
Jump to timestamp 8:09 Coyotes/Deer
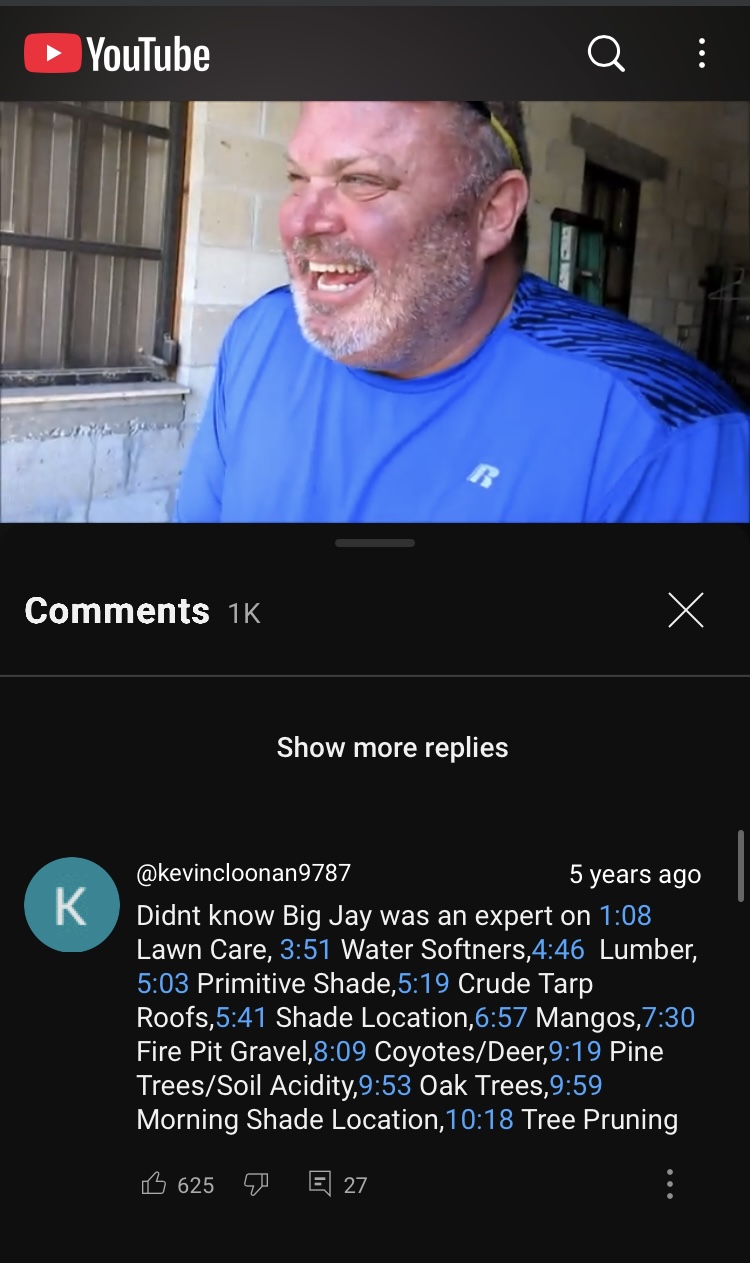coord(340,1051)
